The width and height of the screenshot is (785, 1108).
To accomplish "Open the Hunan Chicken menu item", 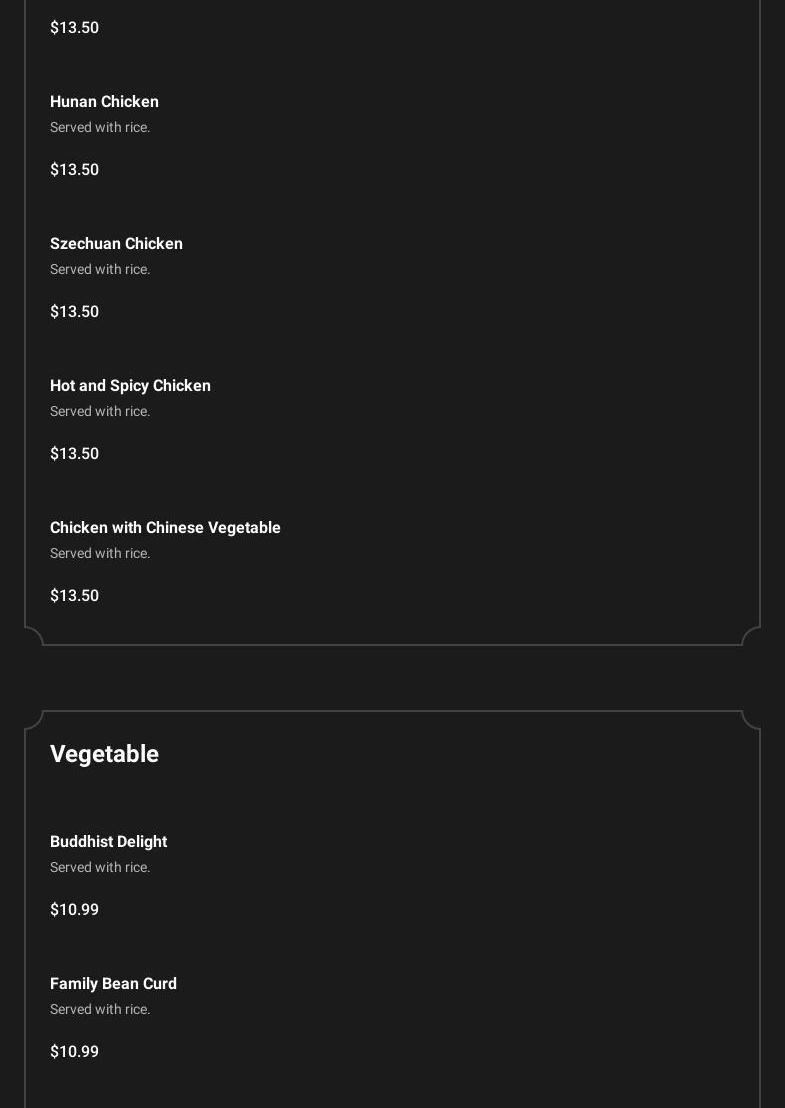I will (105, 102).
